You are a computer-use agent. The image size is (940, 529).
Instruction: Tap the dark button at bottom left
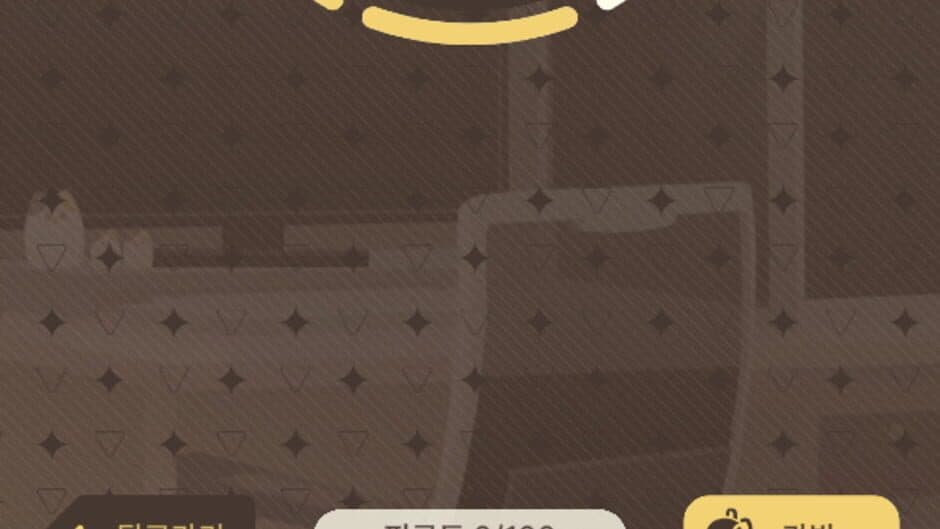point(150,516)
